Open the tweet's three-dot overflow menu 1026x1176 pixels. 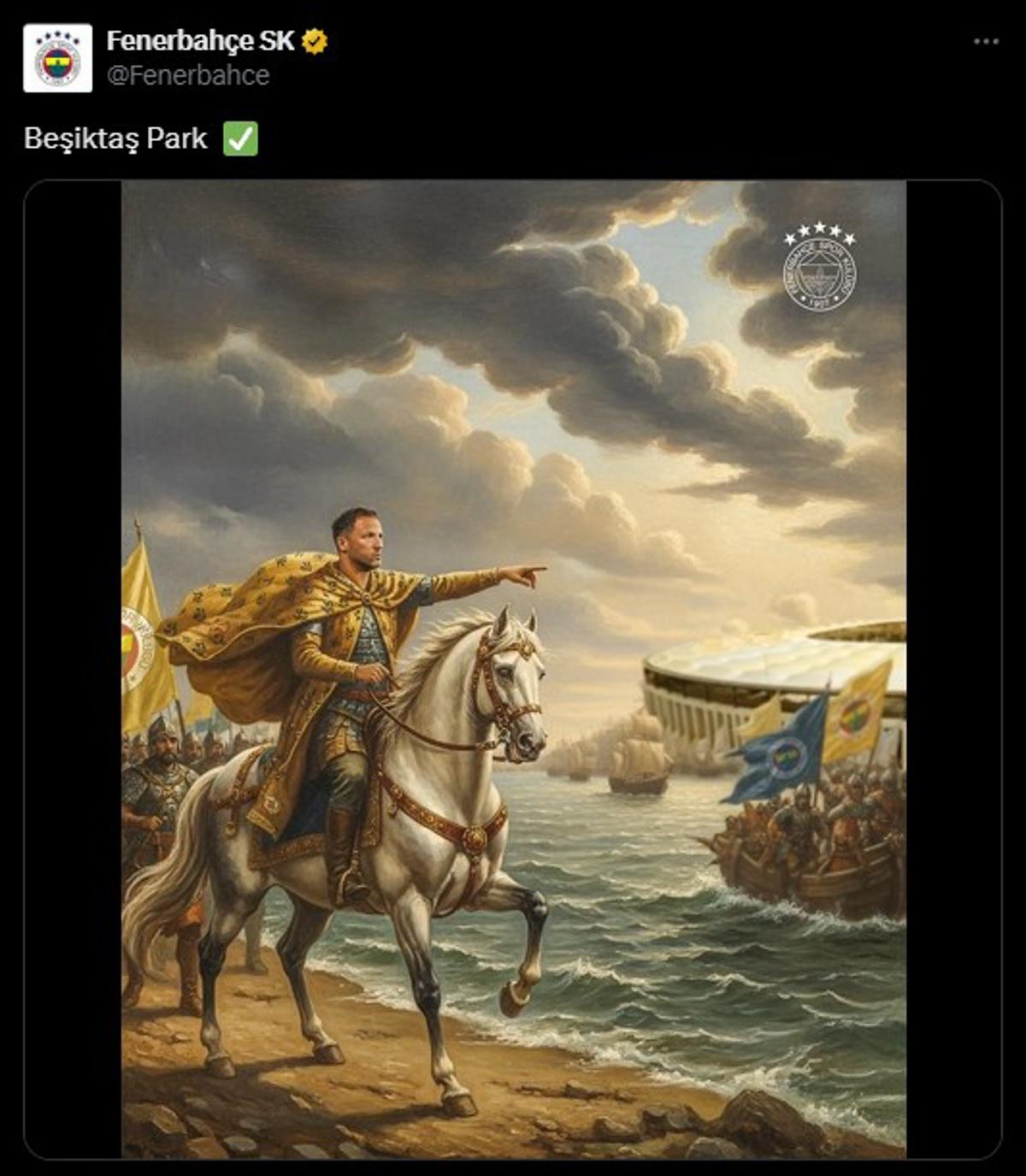tap(986, 42)
